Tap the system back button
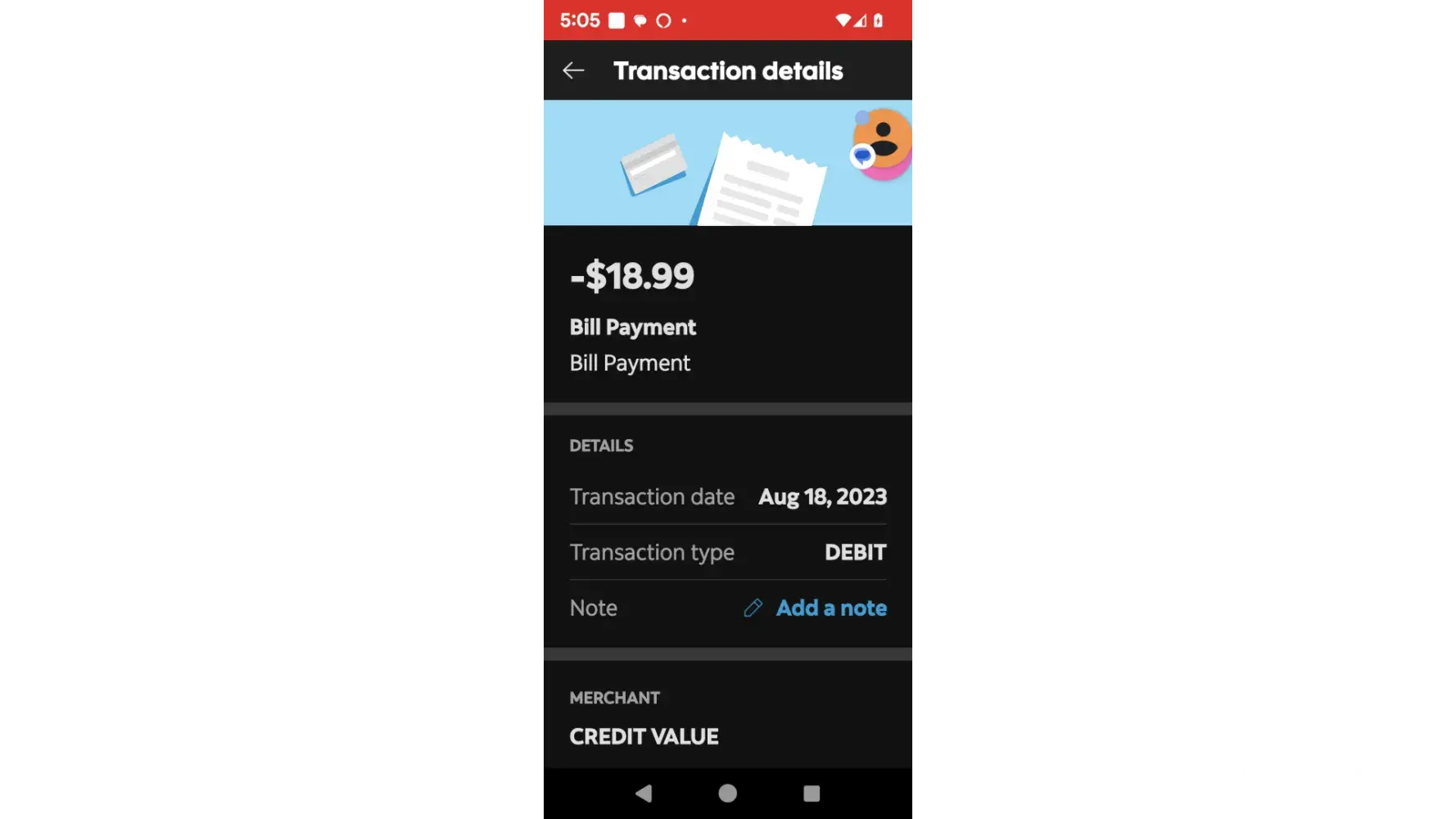1456x819 pixels. [x=644, y=793]
